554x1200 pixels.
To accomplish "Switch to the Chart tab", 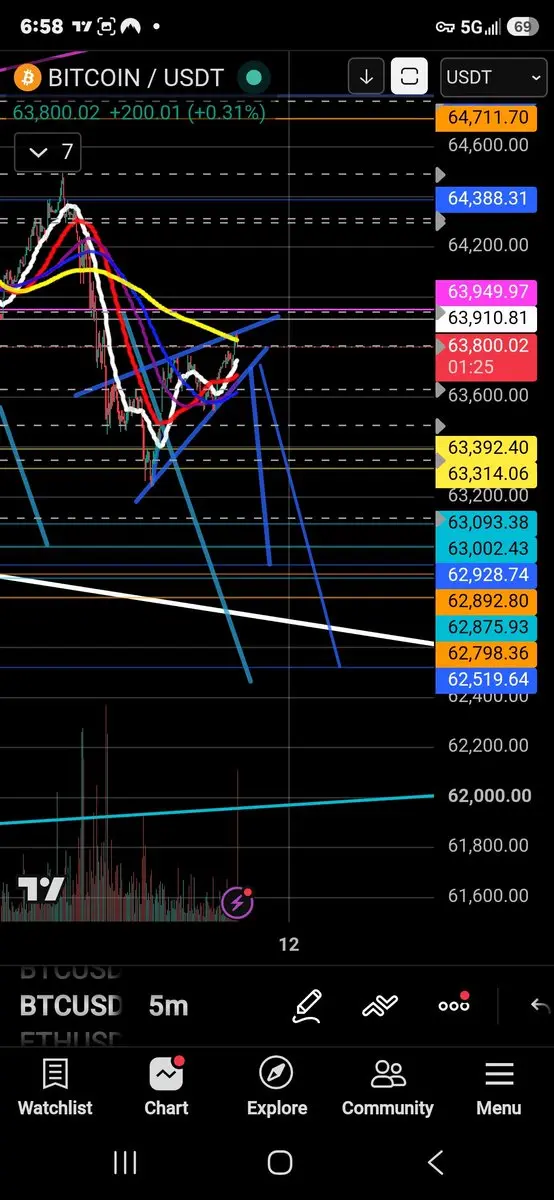I will [x=166, y=1088].
